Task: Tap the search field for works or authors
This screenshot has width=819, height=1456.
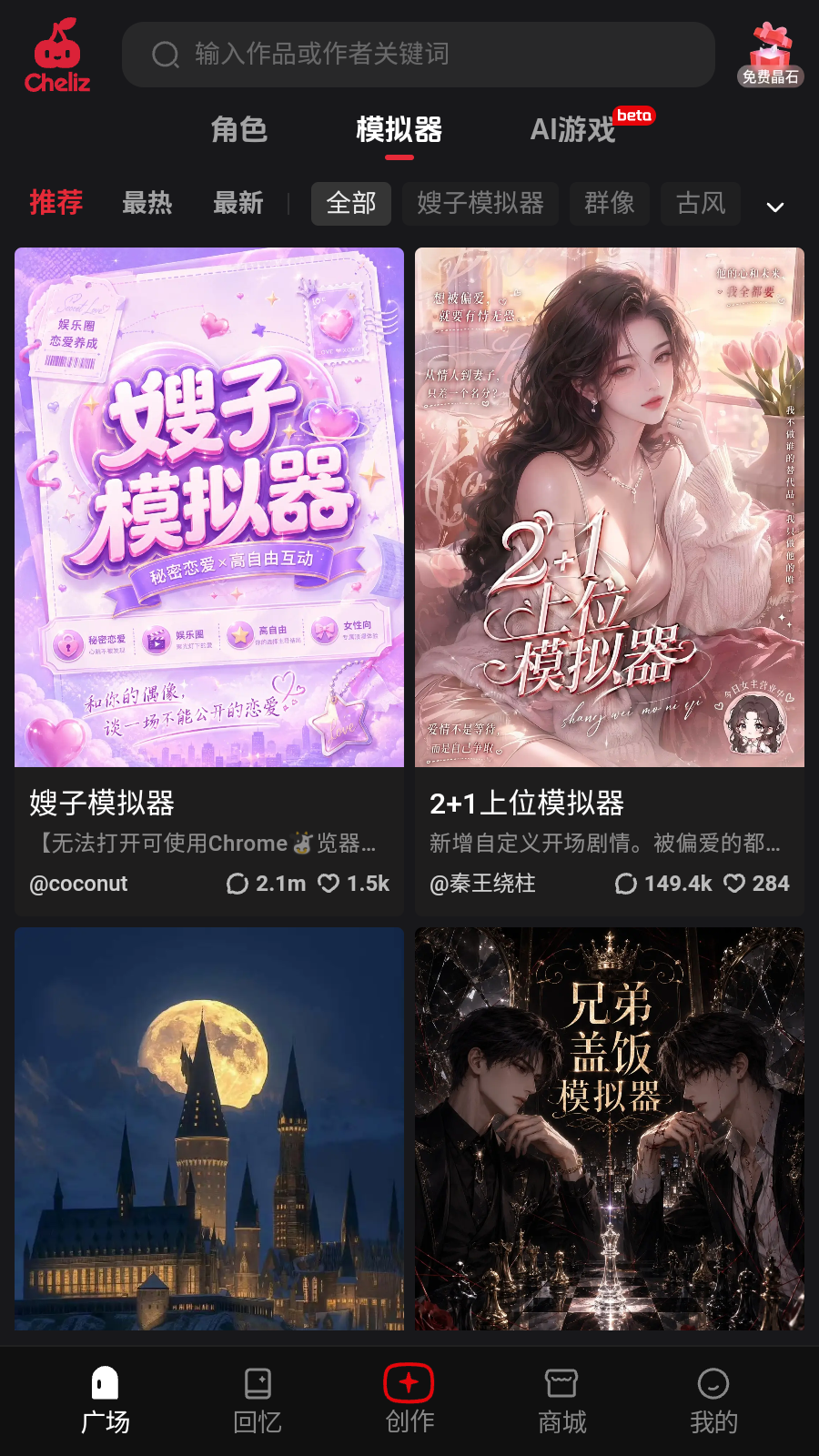Action: pyautogui.click(x=419, y=55)
